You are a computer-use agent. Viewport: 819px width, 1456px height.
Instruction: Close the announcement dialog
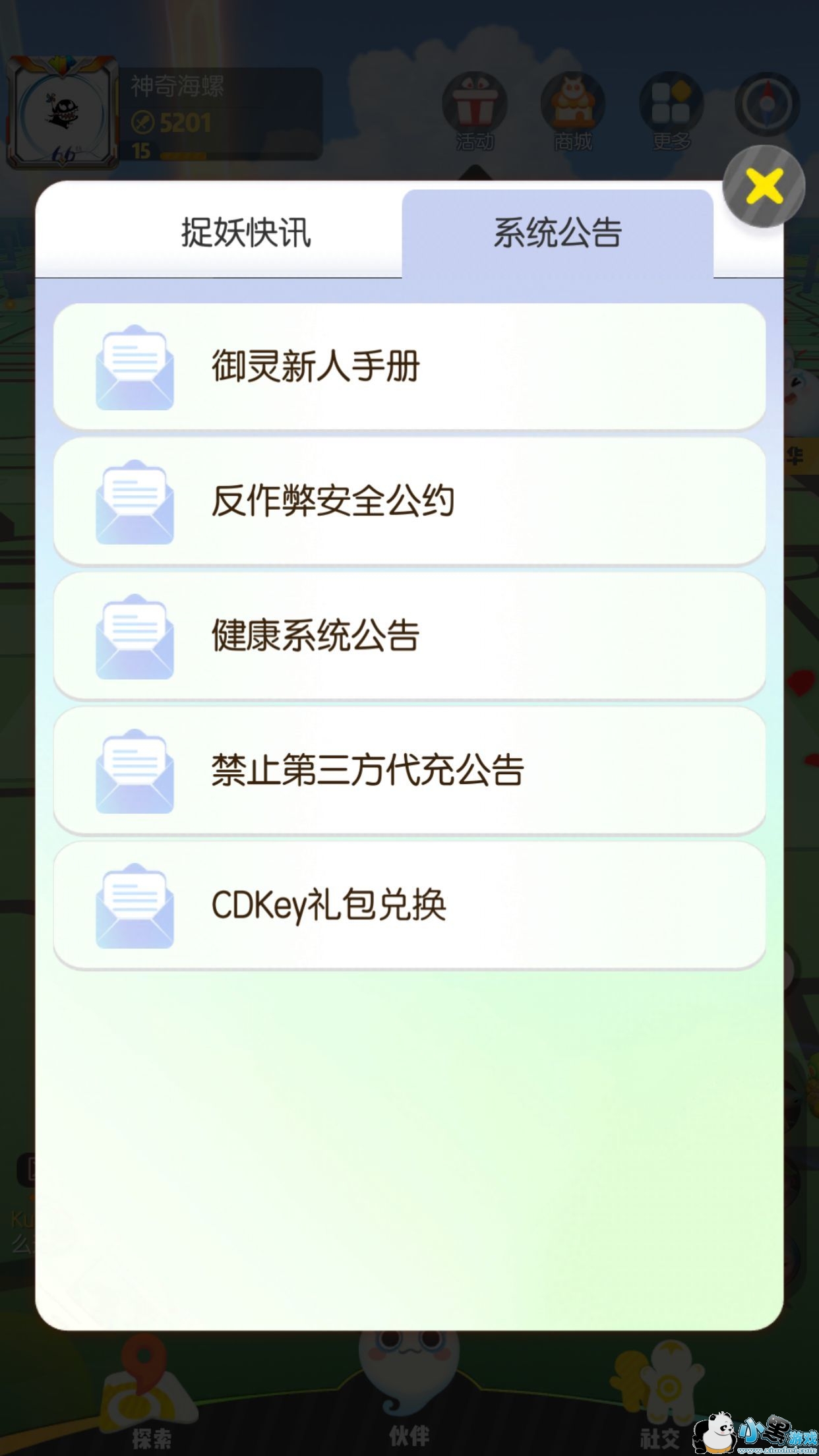[764, 186]
